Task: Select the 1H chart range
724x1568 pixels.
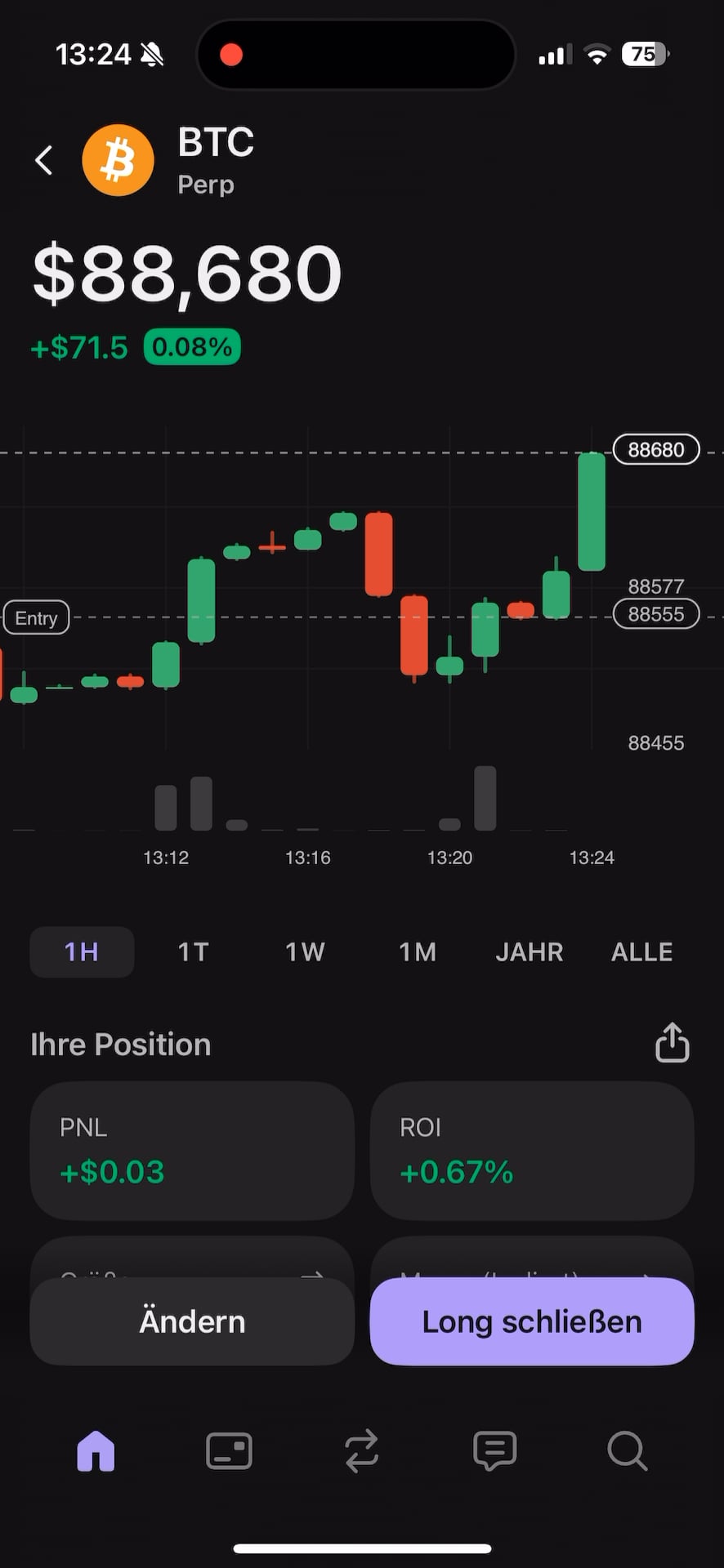Action: pyautogui.click(x=82, y=951)
